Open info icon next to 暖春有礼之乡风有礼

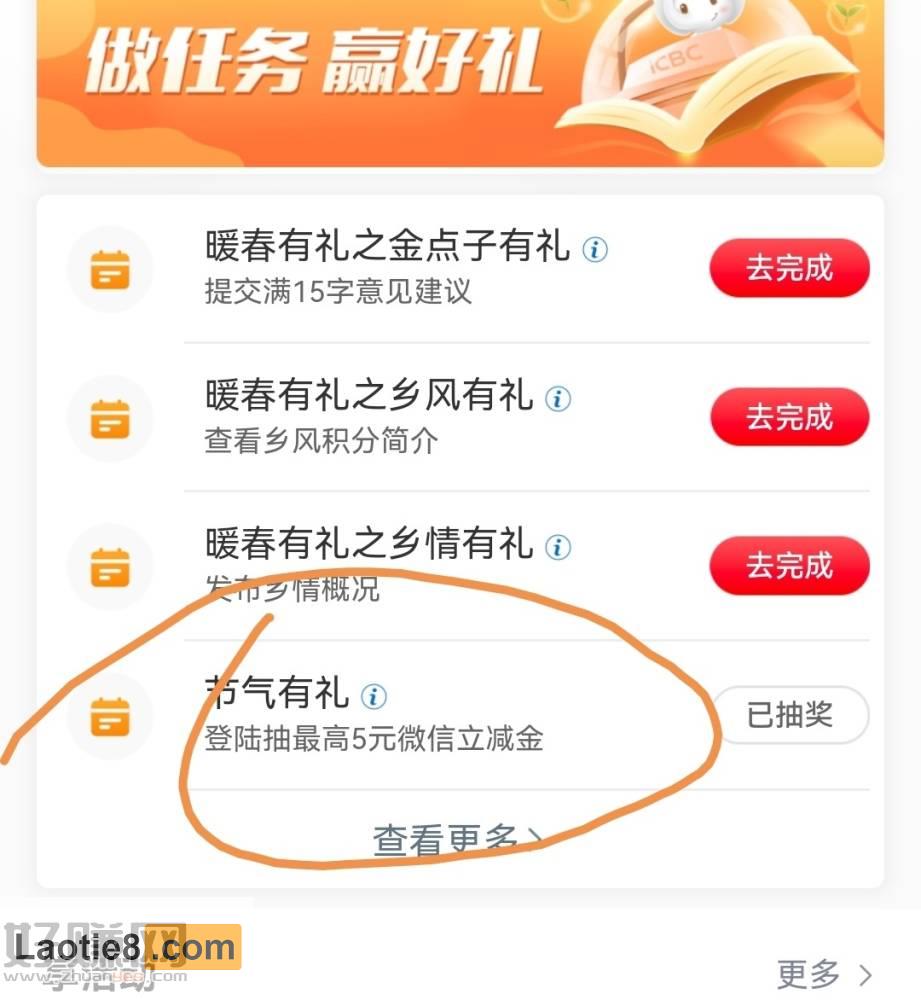[x=558, y=399]
